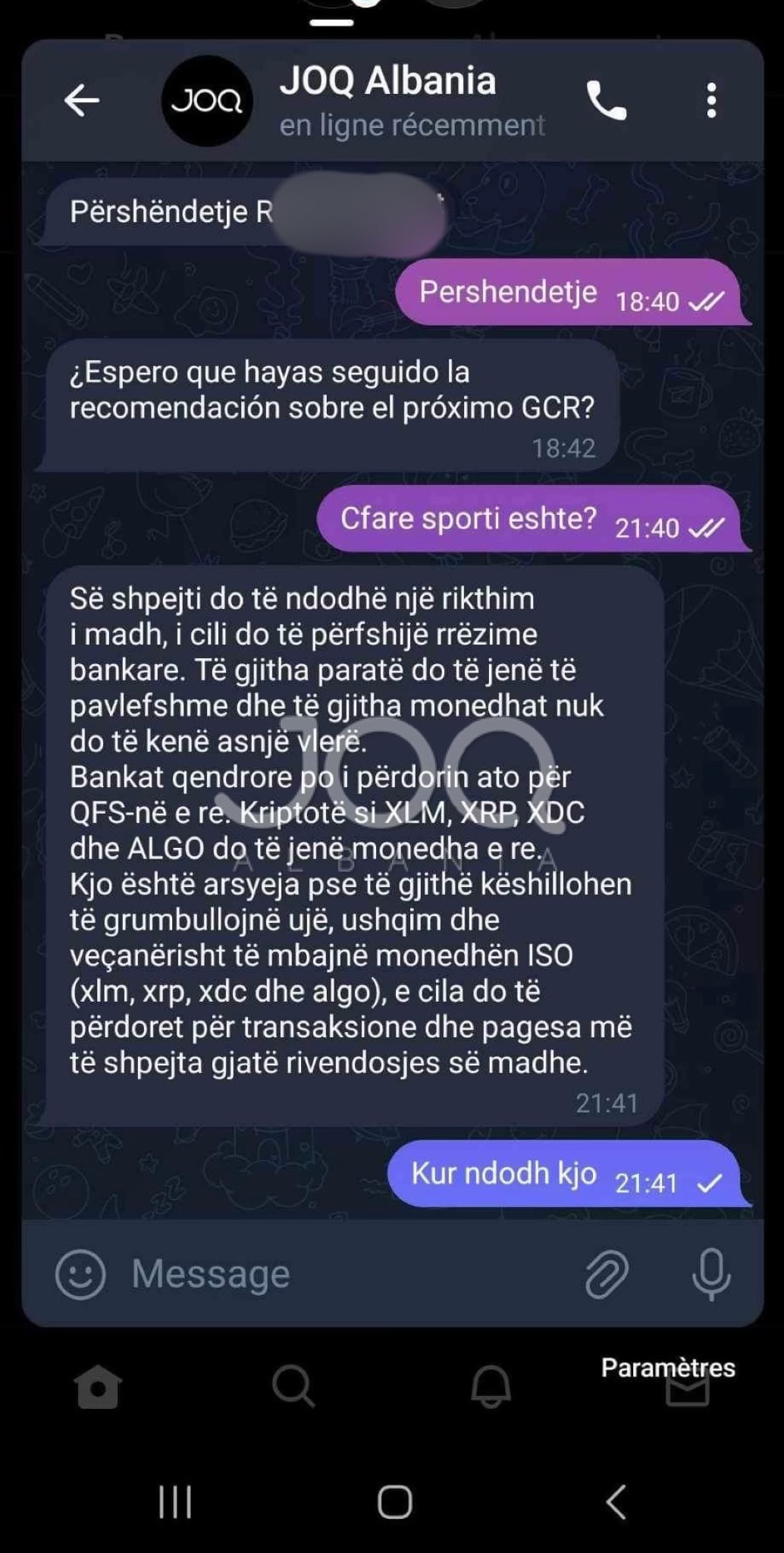Screen dimensions: 784x1553
Task: Switch to the Search tab
Action: 293,1387
